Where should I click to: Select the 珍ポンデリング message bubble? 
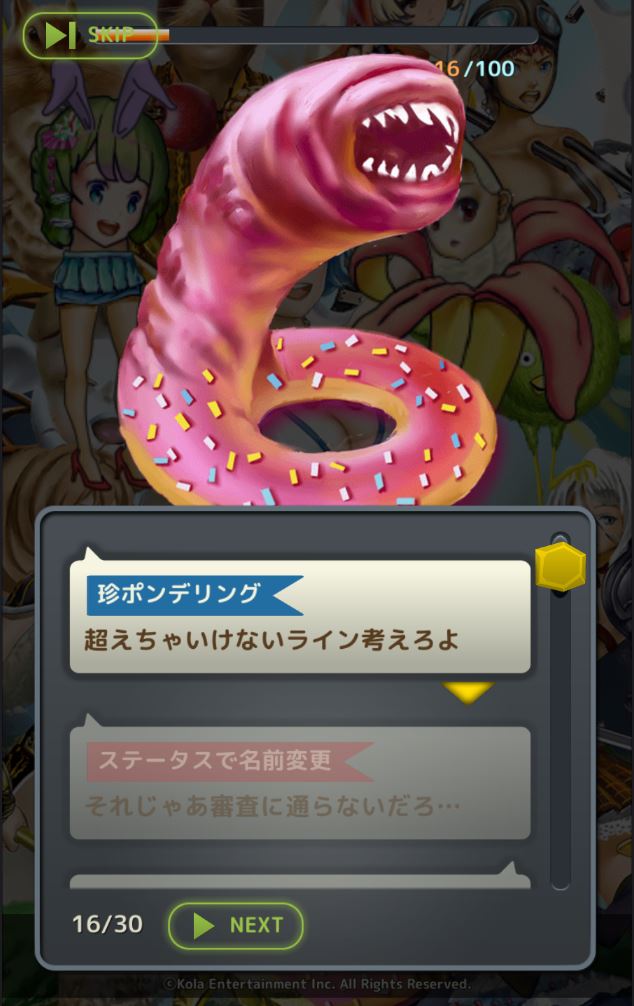(300, 616)
